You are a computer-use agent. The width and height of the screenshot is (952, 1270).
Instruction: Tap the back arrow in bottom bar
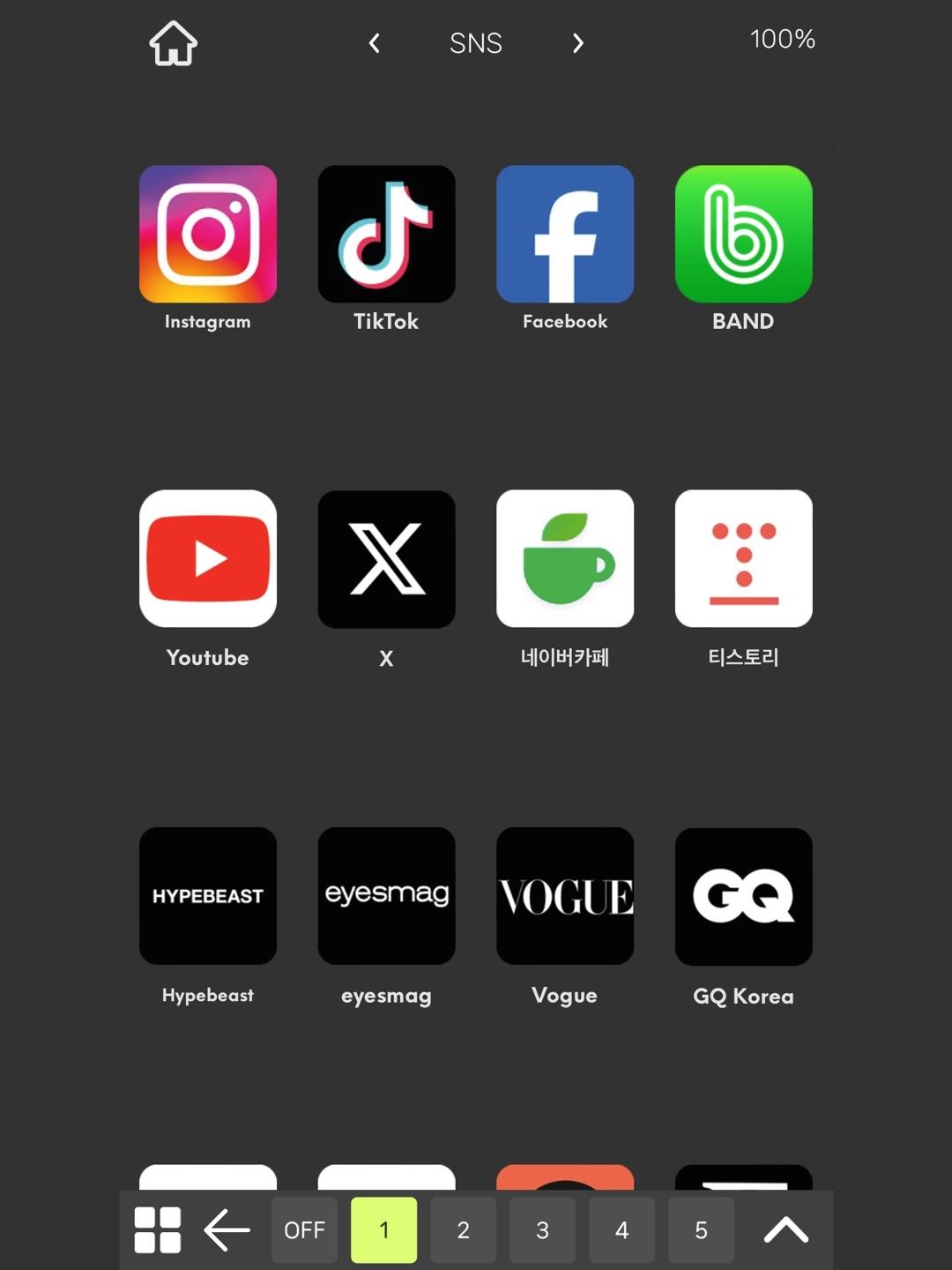[x=227, y=1229]
